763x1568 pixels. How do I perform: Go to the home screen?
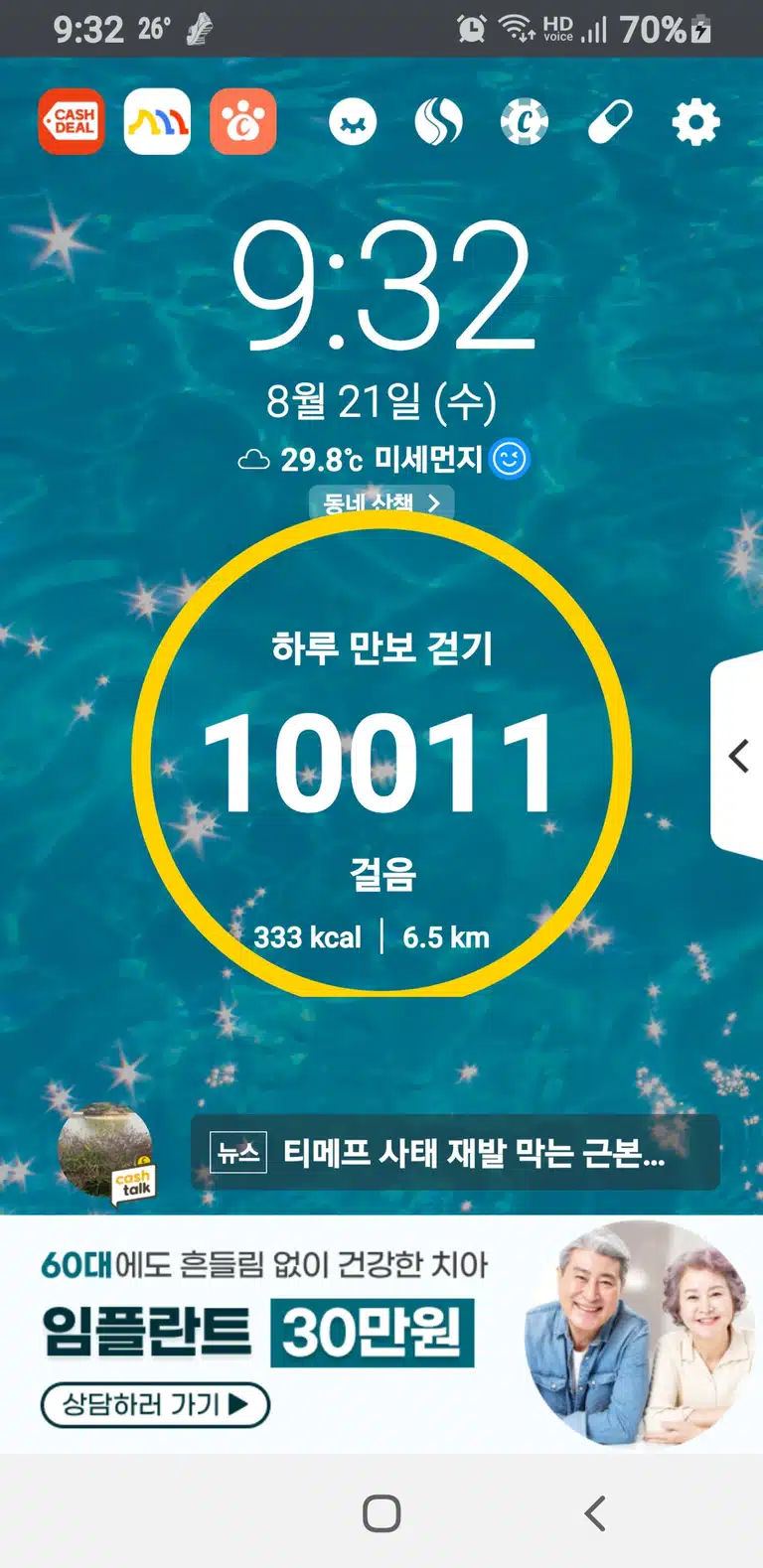coord(381,1513)
